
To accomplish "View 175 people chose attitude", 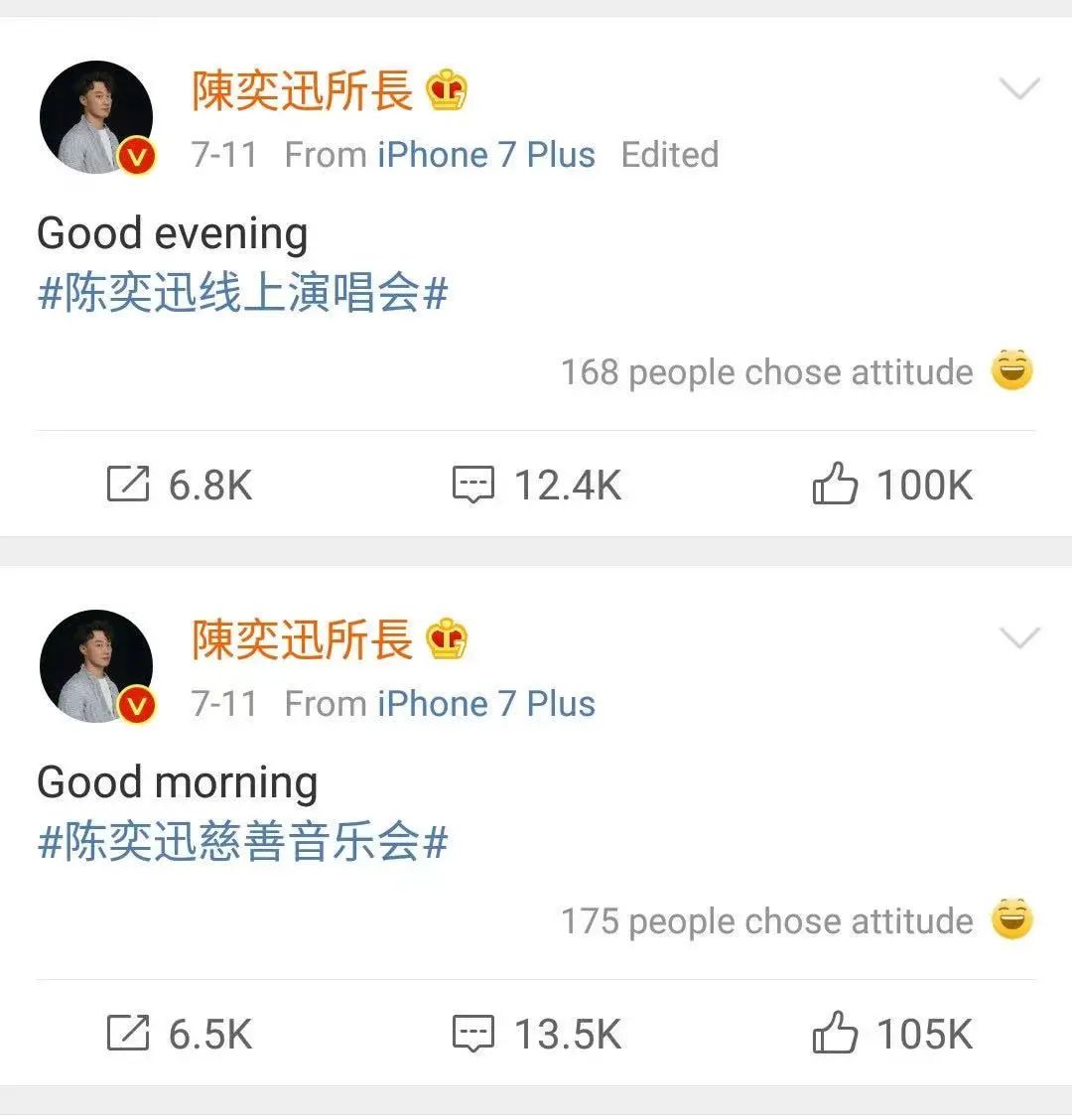I will tap(766, 921).
